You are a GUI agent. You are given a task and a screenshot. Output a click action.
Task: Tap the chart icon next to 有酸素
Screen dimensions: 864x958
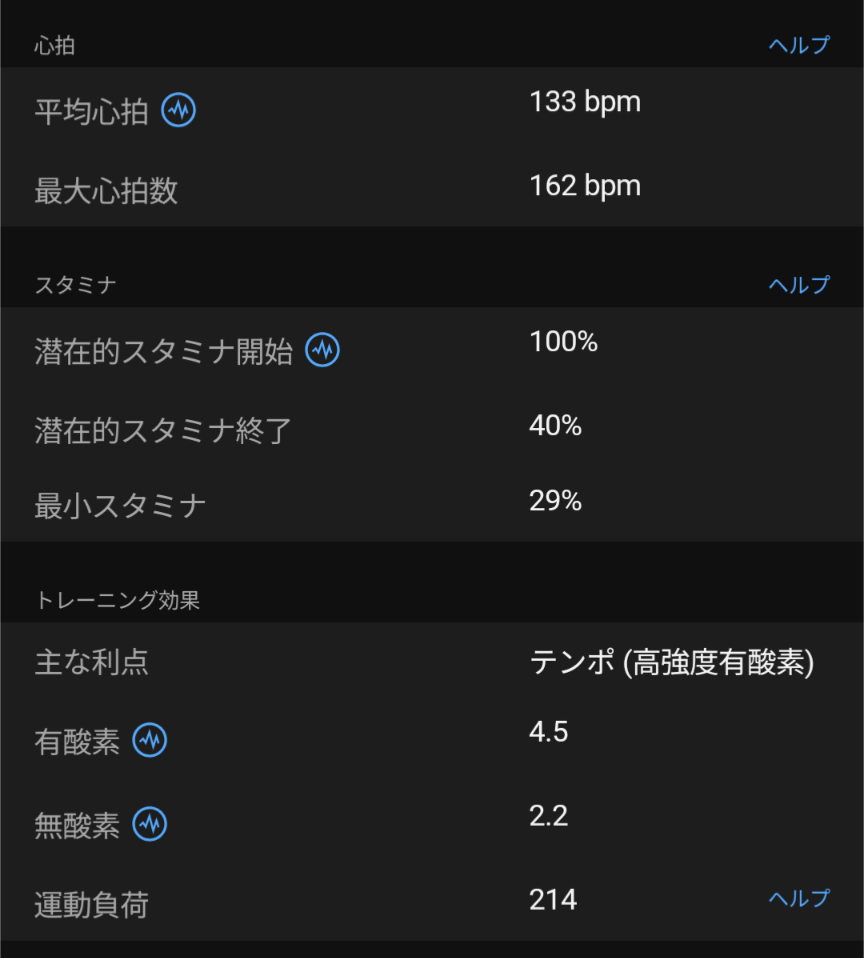coord(150,740)
